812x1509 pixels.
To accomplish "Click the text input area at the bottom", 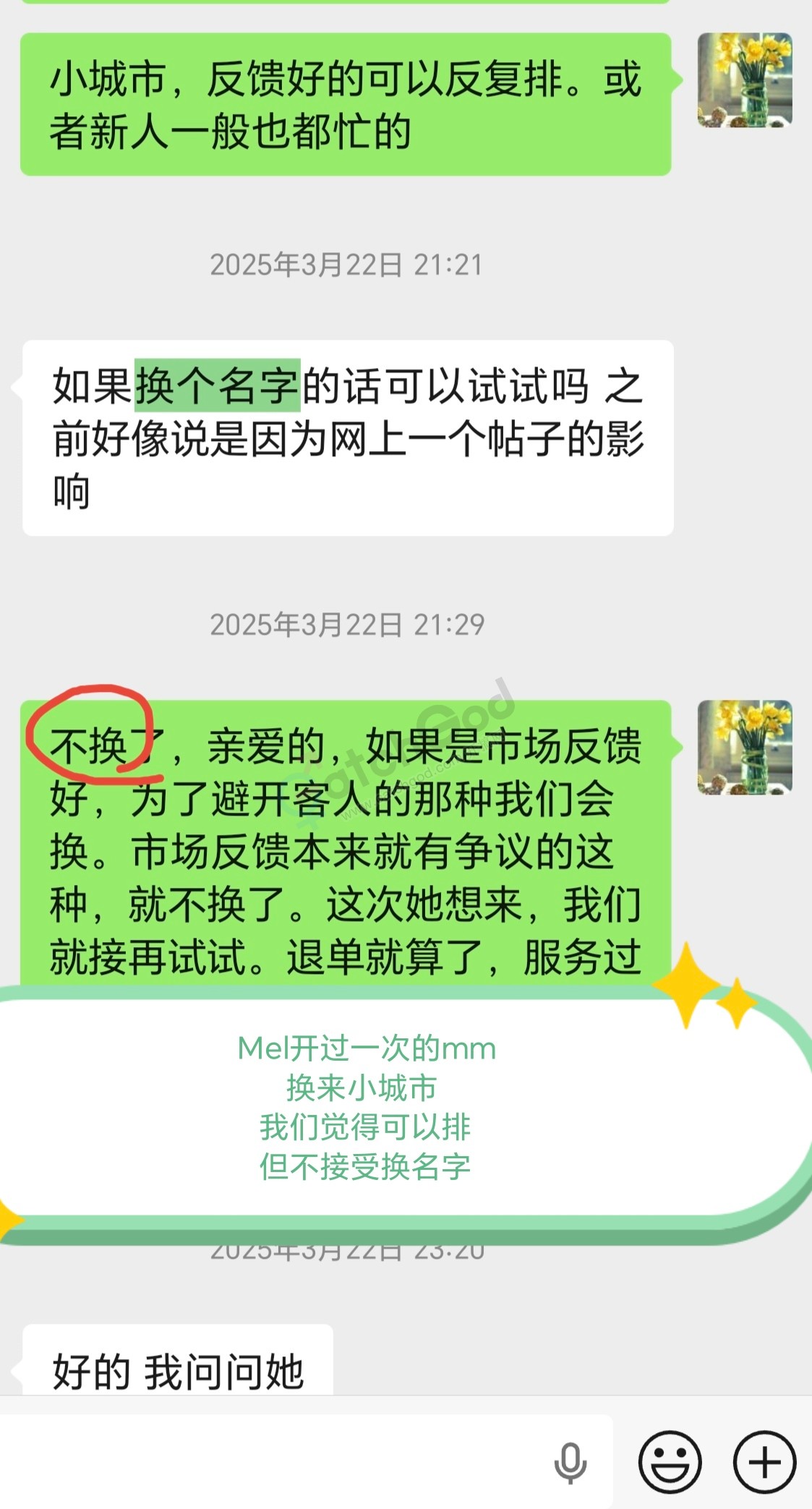I will [x=289, y=1462].
